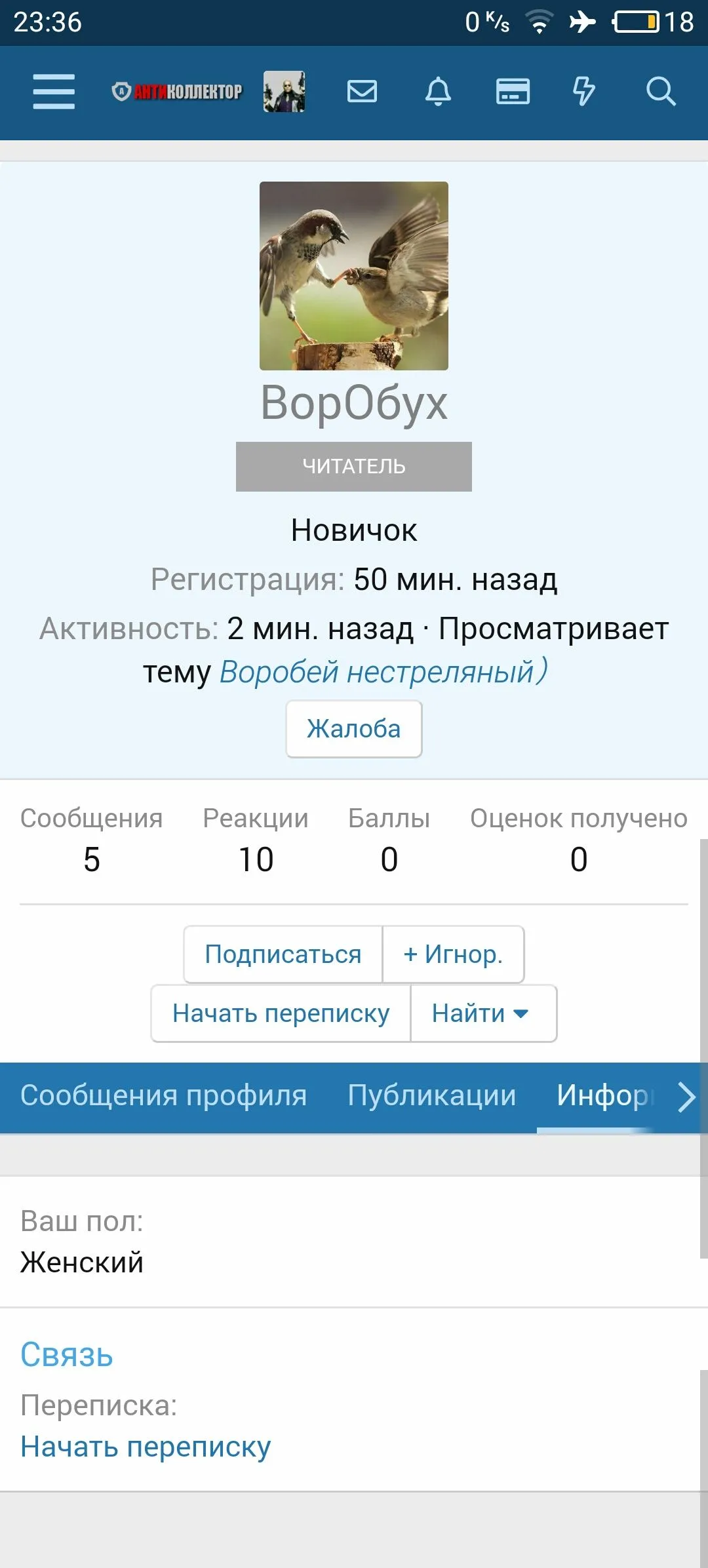The width and height of the screenshot is (708, 1568).
Task: Click the Антиколлектор forum logo
Action: (x=177, y=92)
